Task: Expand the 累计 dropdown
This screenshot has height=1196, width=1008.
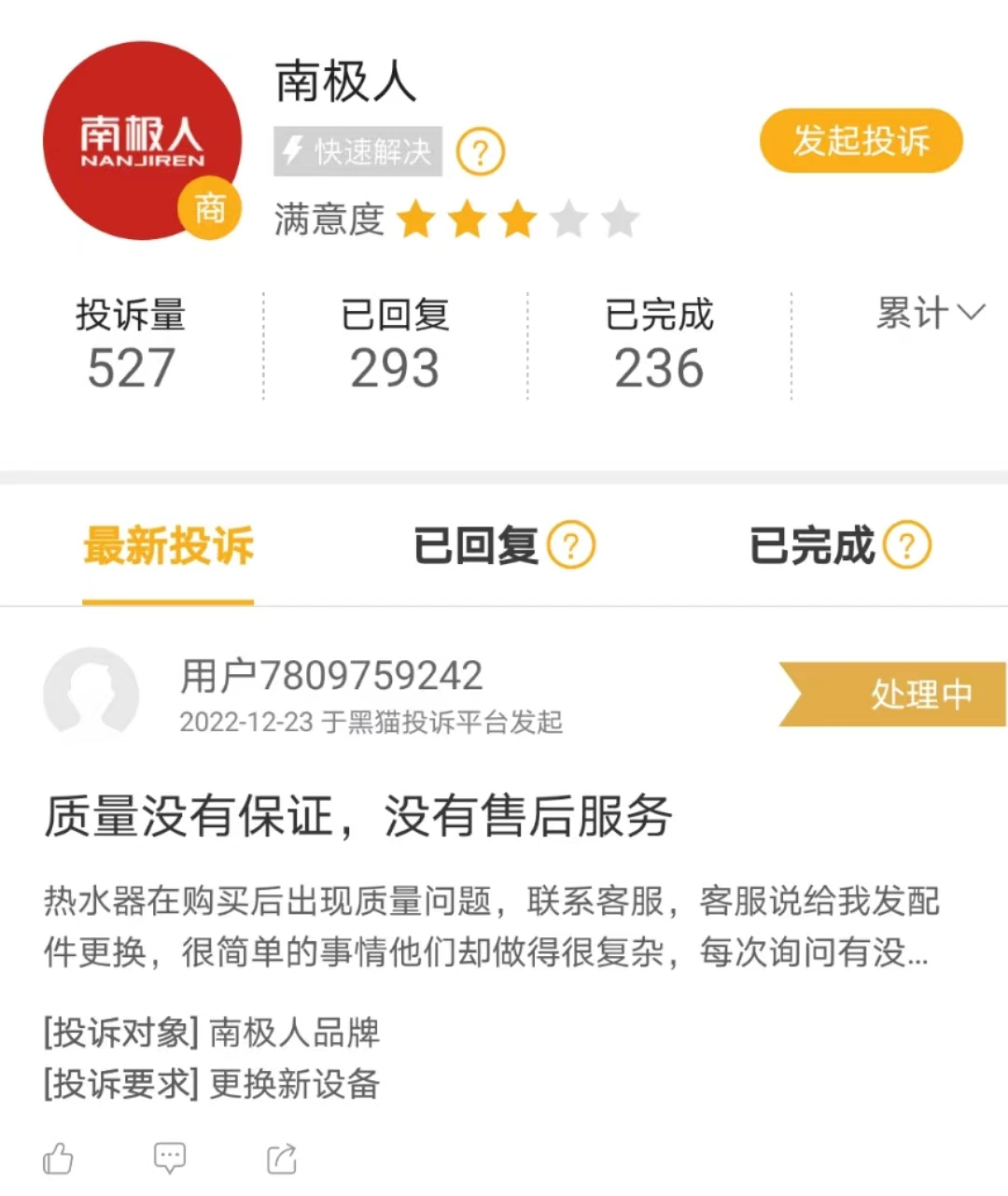Action: tap(930, 313)
